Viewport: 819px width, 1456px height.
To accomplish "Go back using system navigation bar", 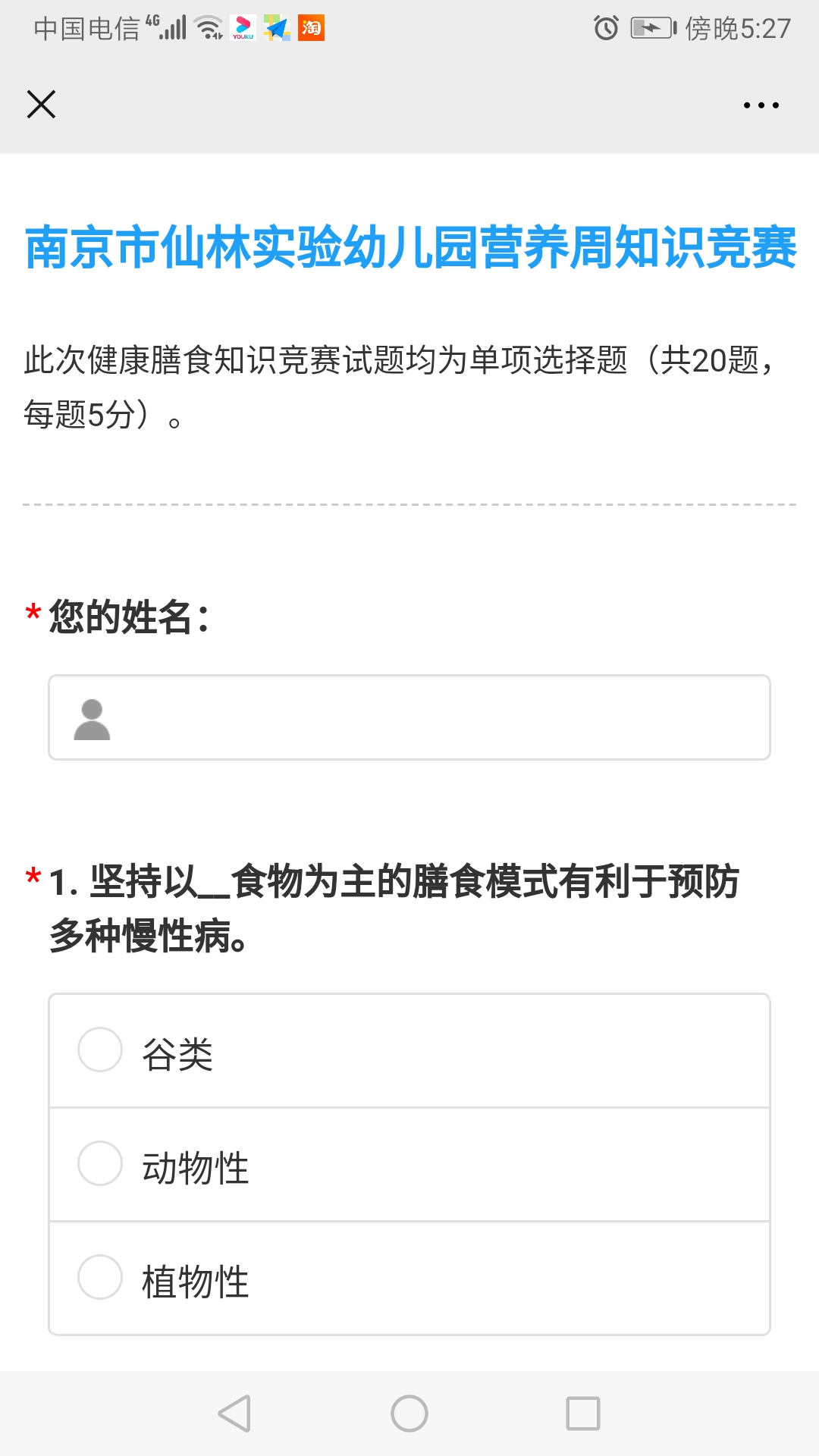I will pos(234,1414).
